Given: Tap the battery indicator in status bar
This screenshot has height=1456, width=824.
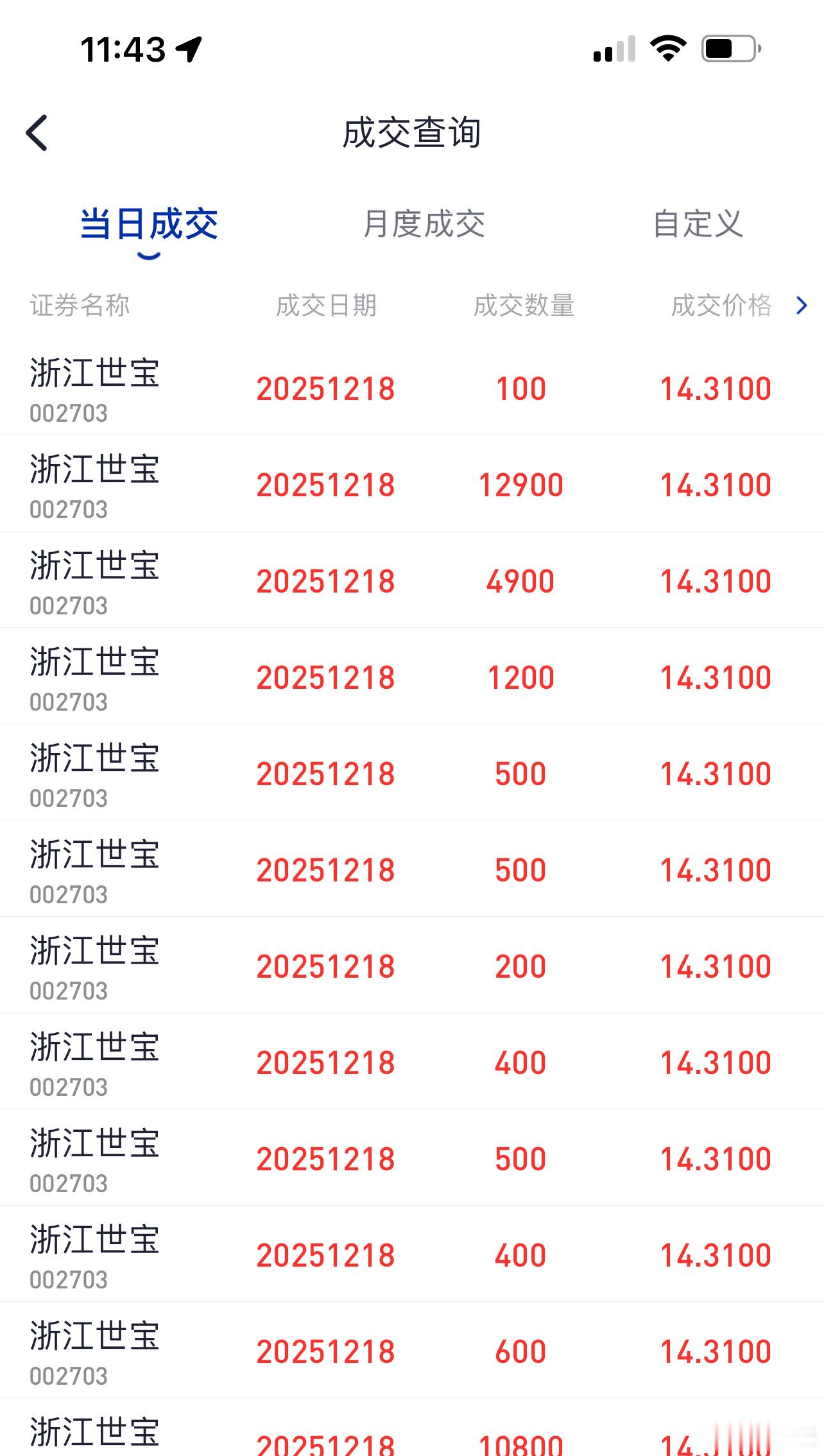Looking at the screenshot, I should click(x=728, y=48).
